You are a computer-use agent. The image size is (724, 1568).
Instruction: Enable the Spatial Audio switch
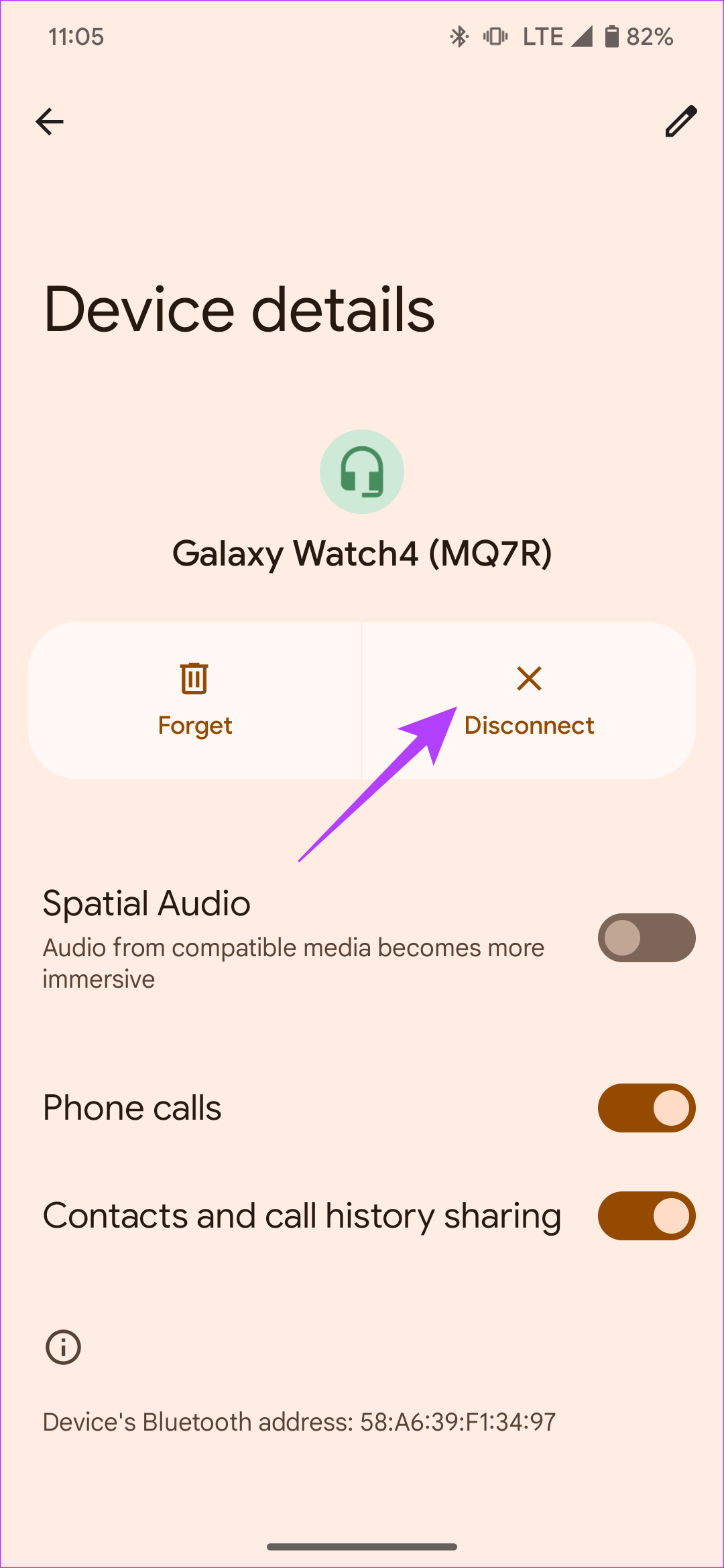click(646, 937)
